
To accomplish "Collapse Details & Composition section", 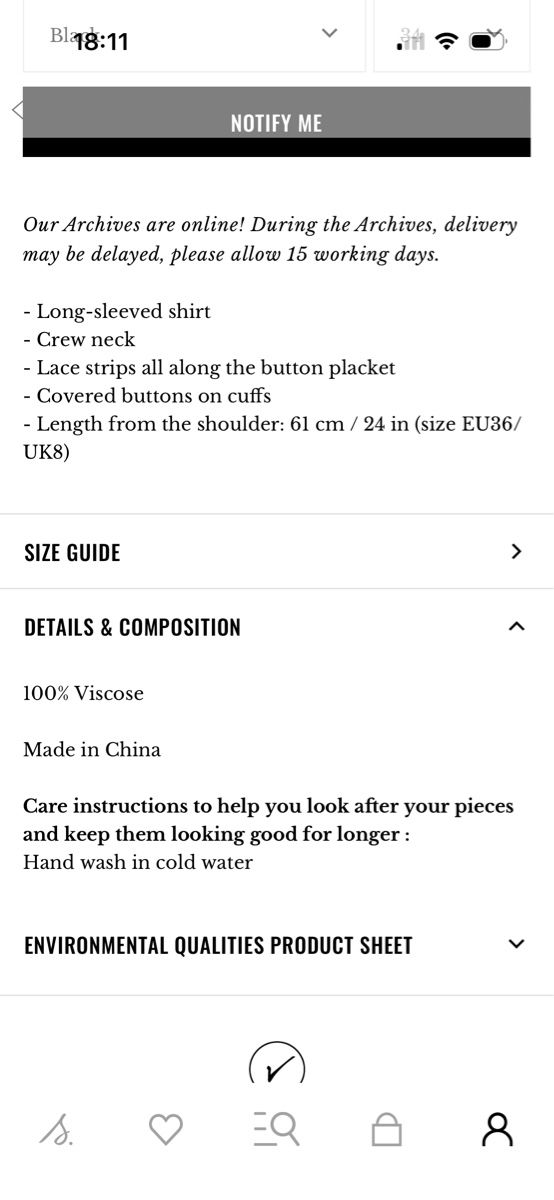I will coord(277,627).
